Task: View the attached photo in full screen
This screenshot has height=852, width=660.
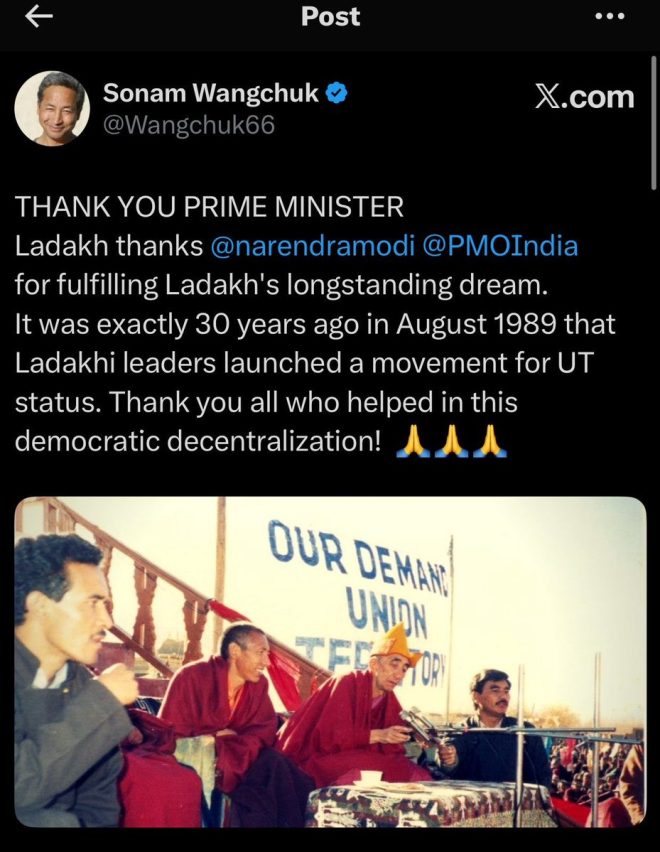Action: coord(330,660)
